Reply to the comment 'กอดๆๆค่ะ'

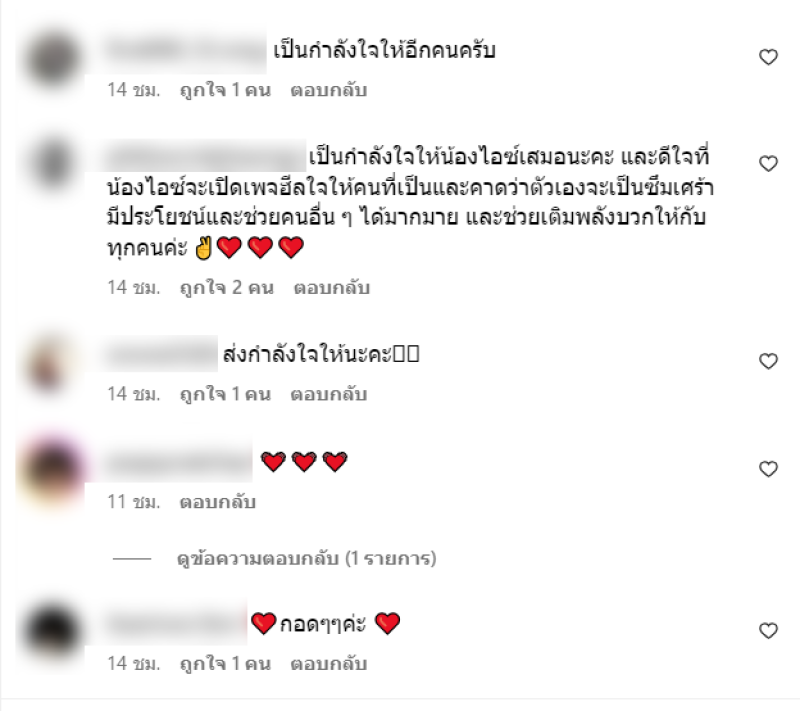(x=329, y=664)
